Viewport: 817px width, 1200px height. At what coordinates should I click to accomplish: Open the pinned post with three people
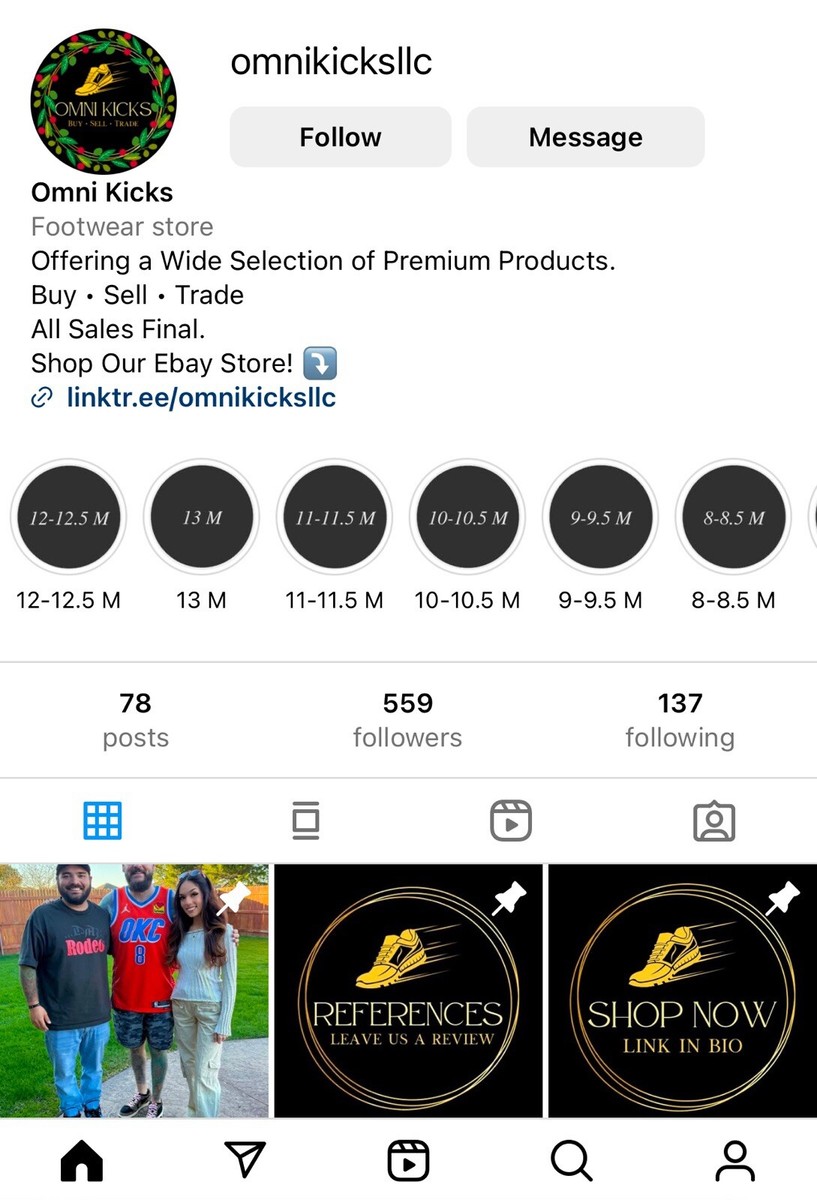pyautogui.click(x=134, y=990)
